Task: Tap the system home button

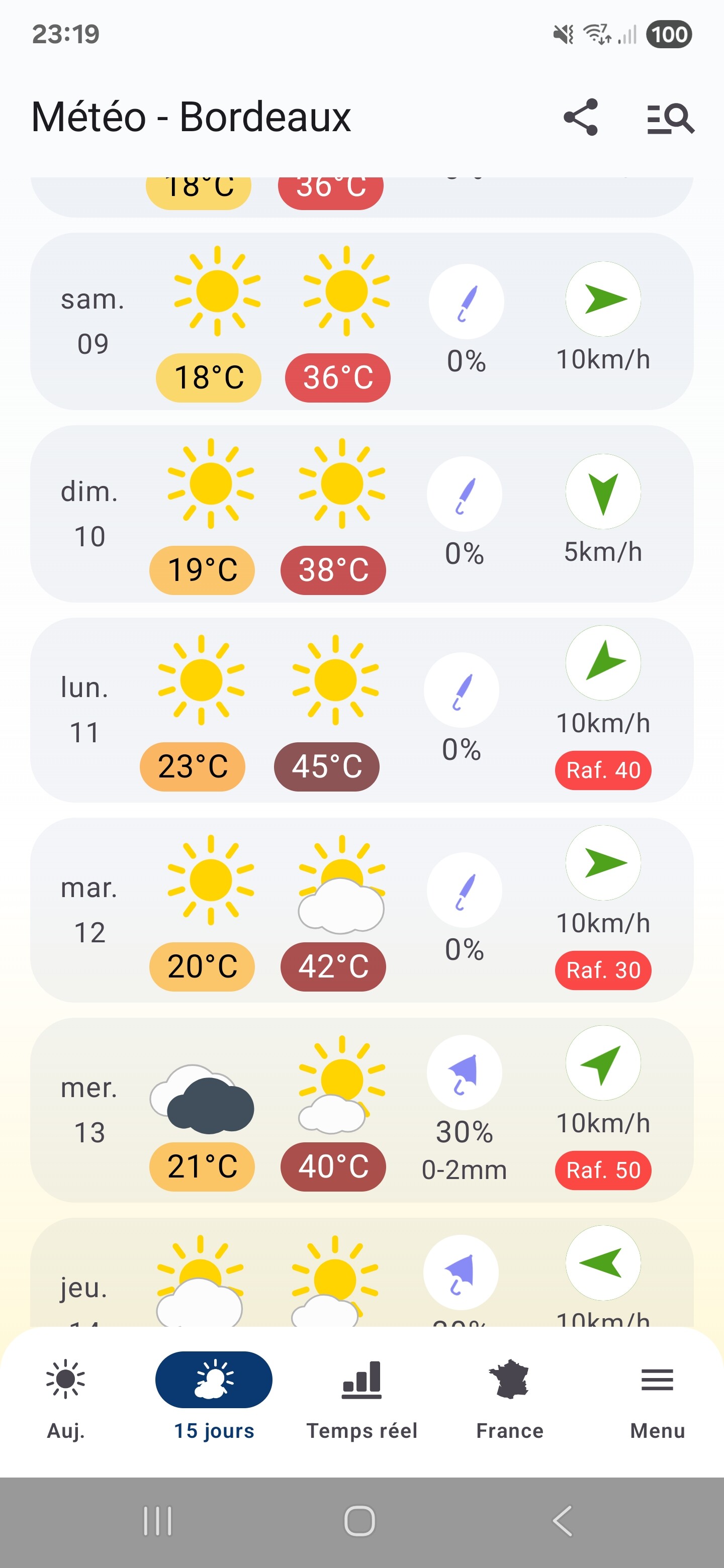Action: pos(360,1521)
